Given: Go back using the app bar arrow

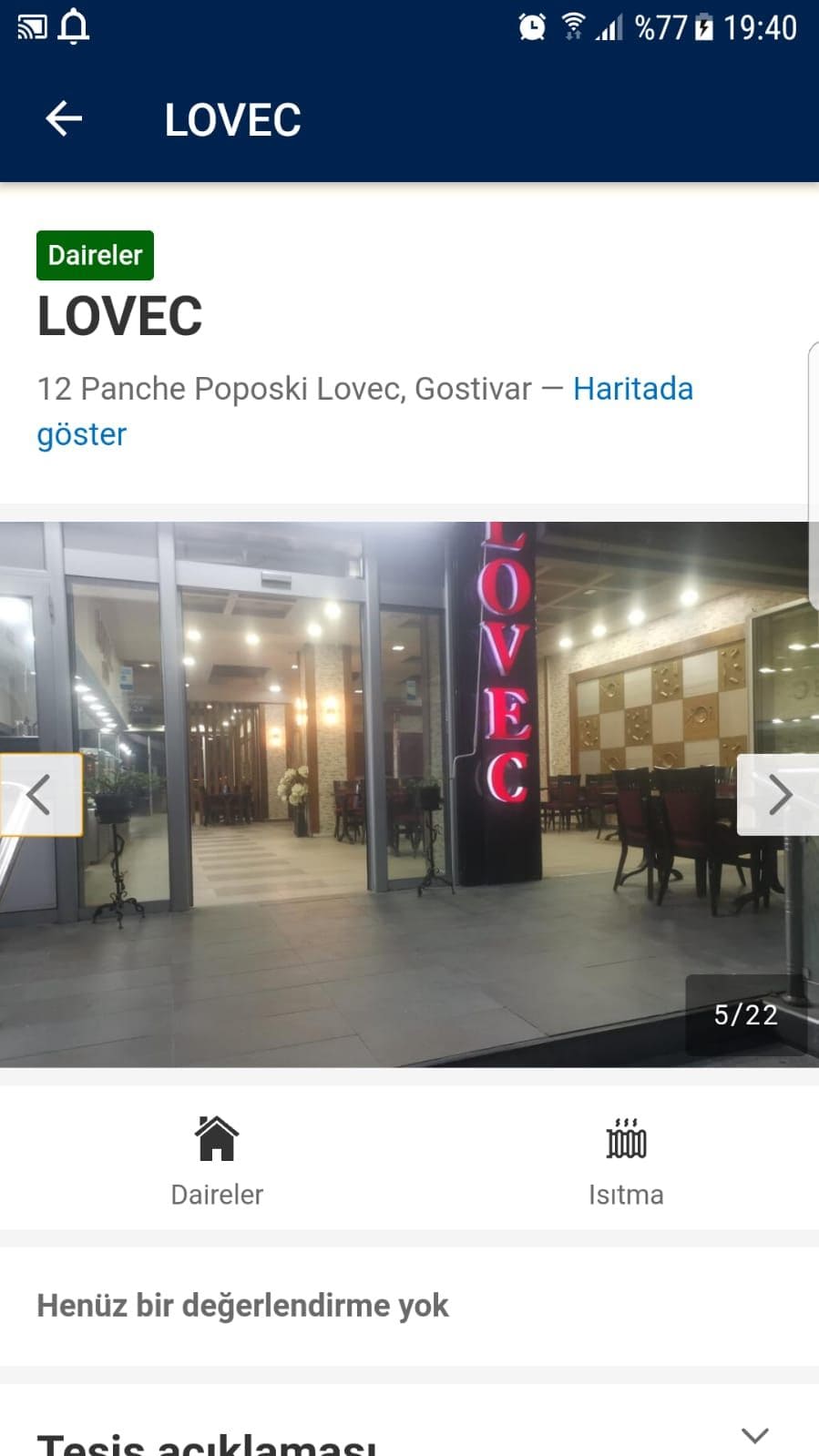Looking at the screenshot, I should 64,118.
